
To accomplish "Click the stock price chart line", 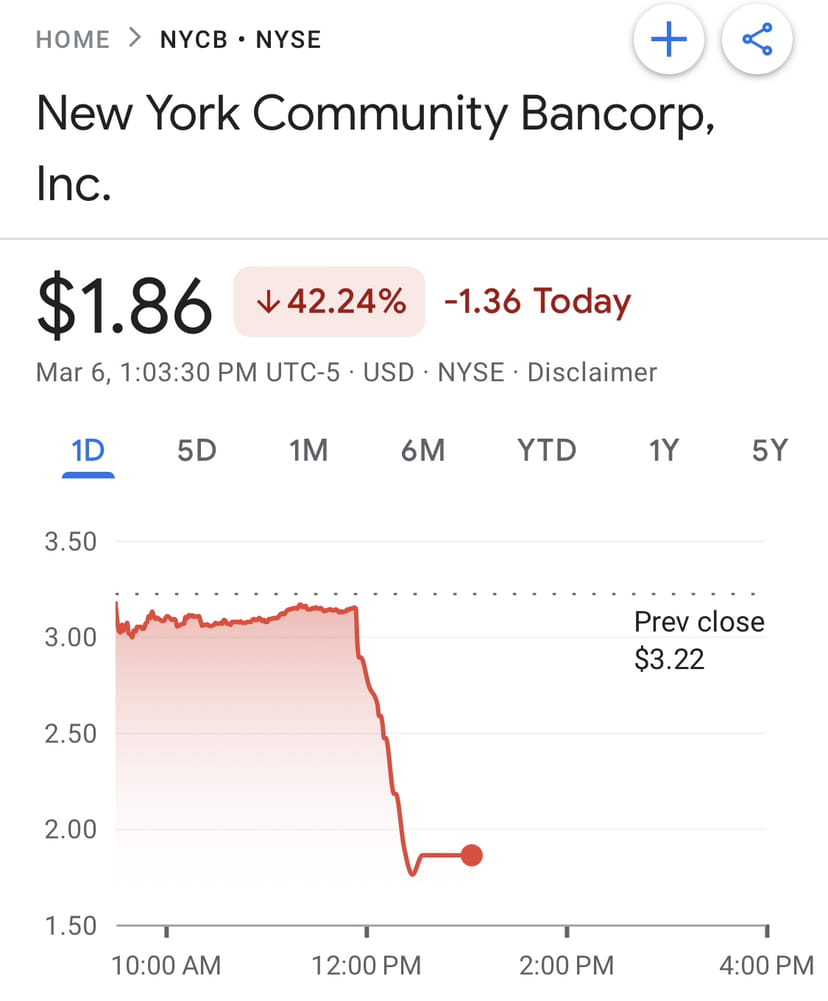I will [250, 620].
